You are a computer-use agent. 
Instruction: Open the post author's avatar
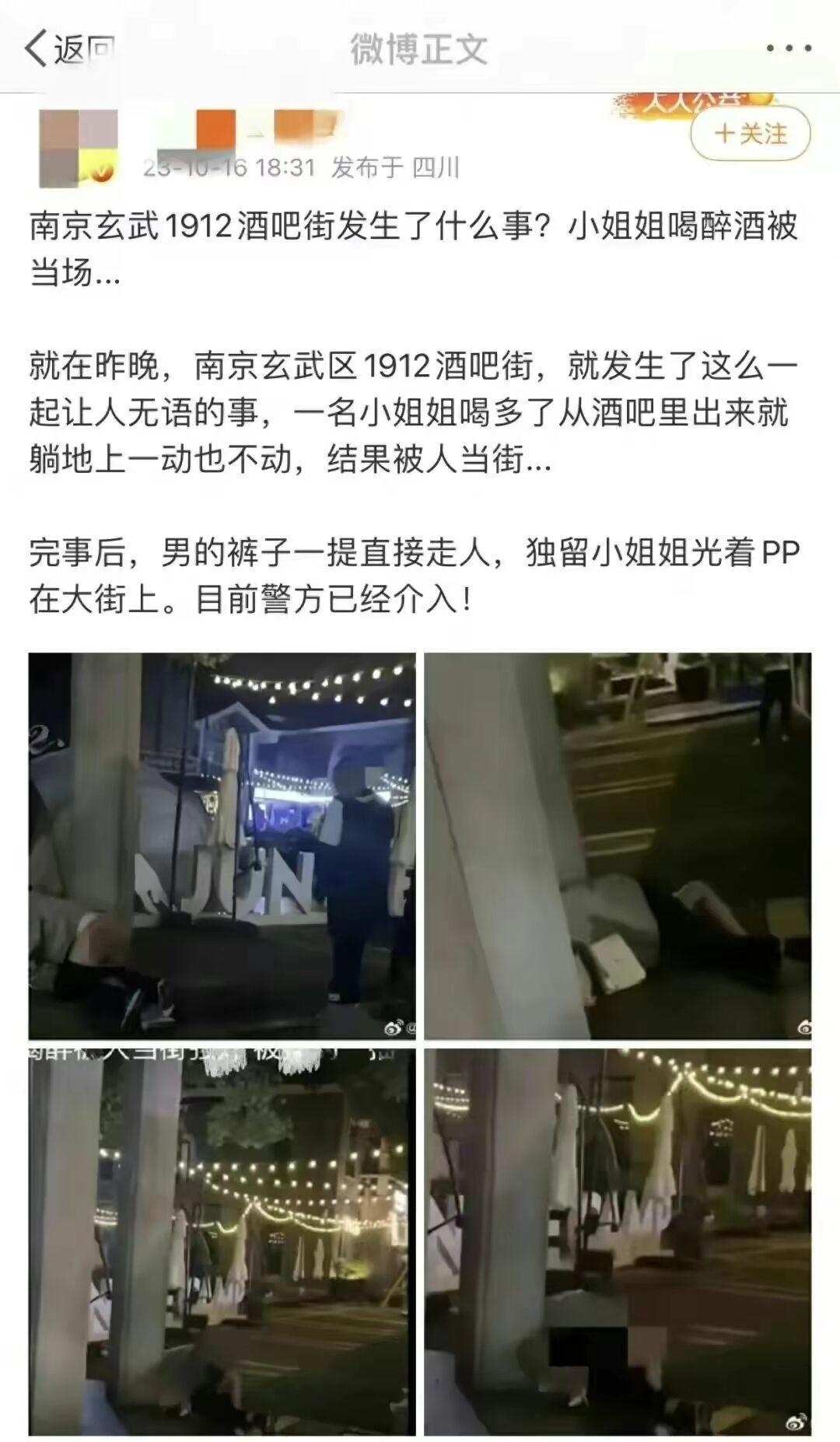(78, 148)
